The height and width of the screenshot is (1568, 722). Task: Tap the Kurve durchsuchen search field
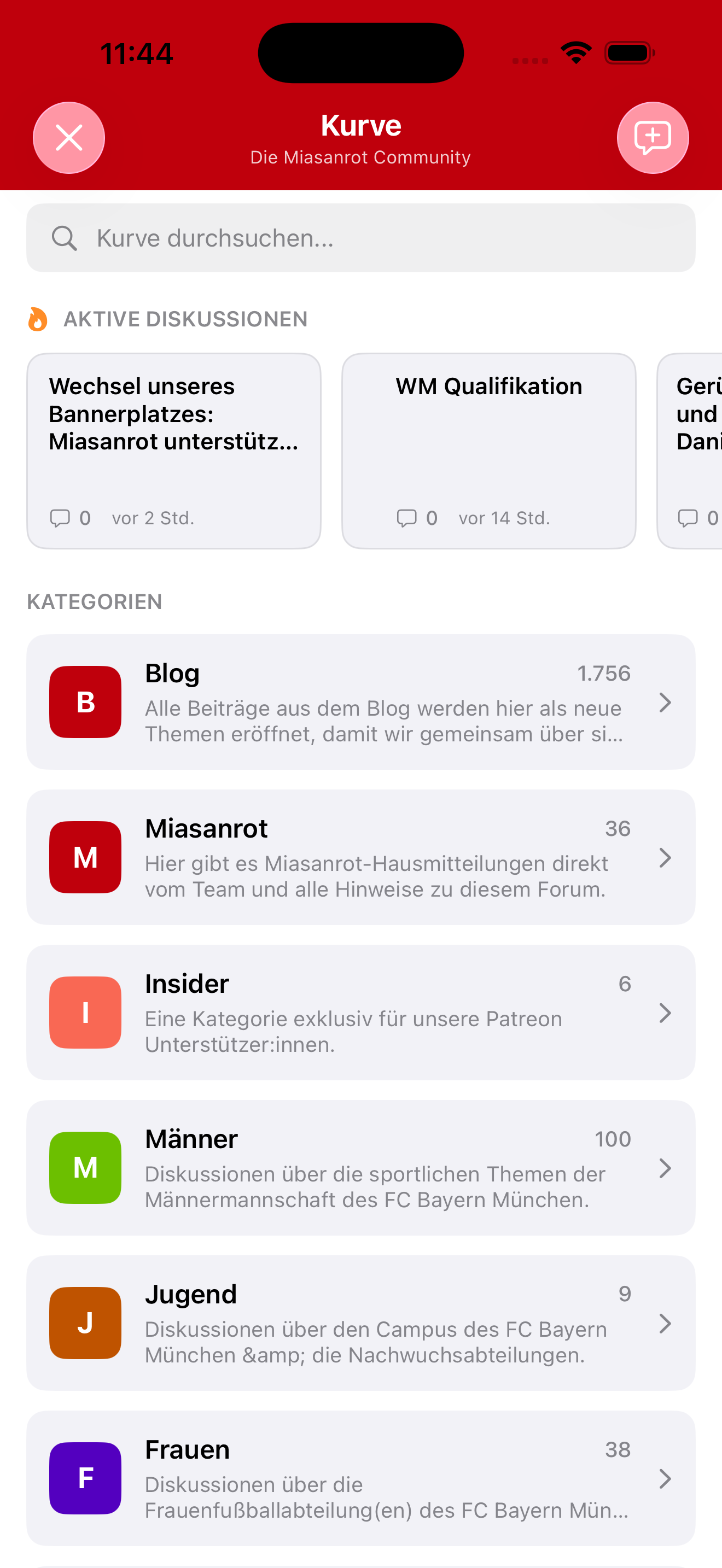[360, 238]
